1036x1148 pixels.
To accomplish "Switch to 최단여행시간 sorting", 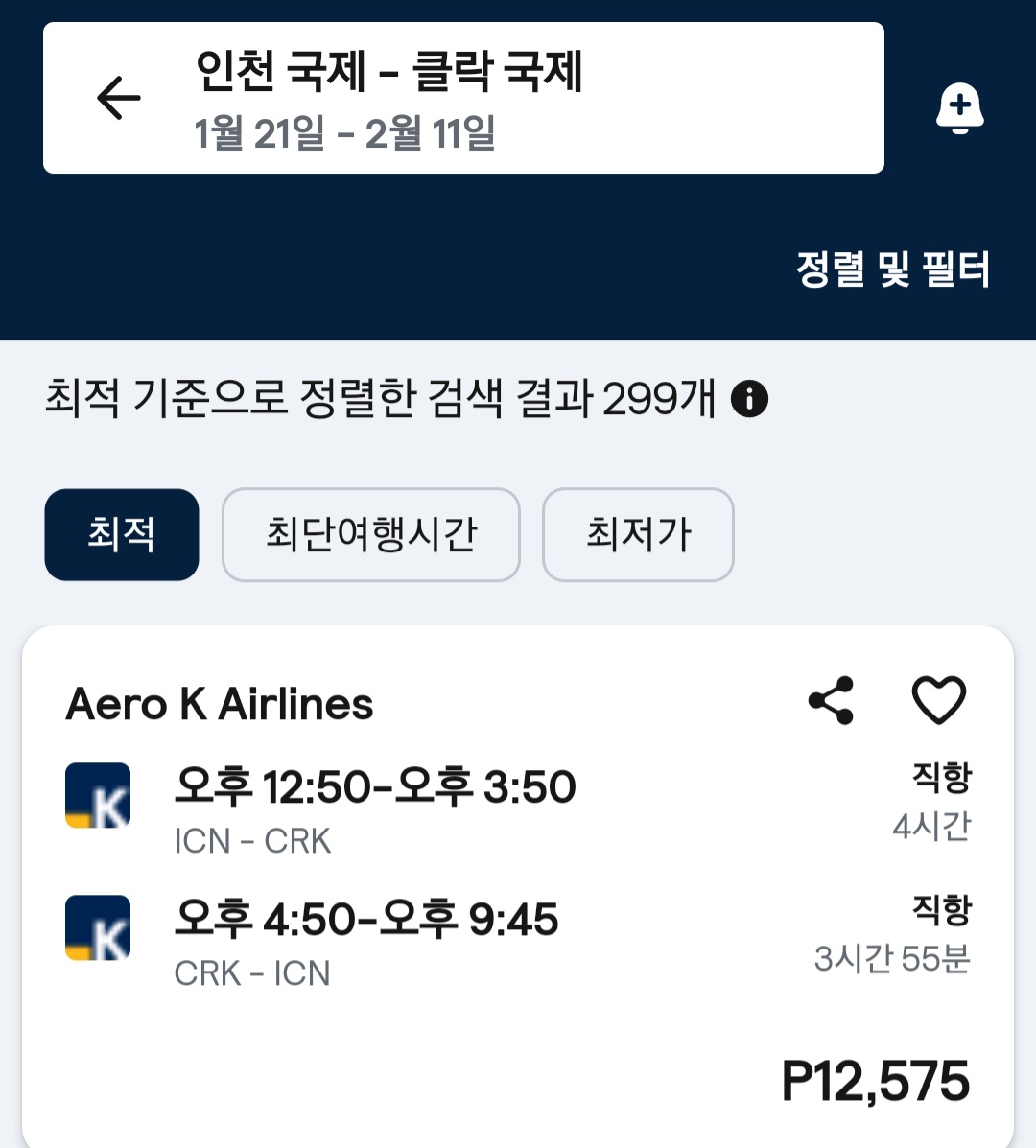I will (371, 534).
